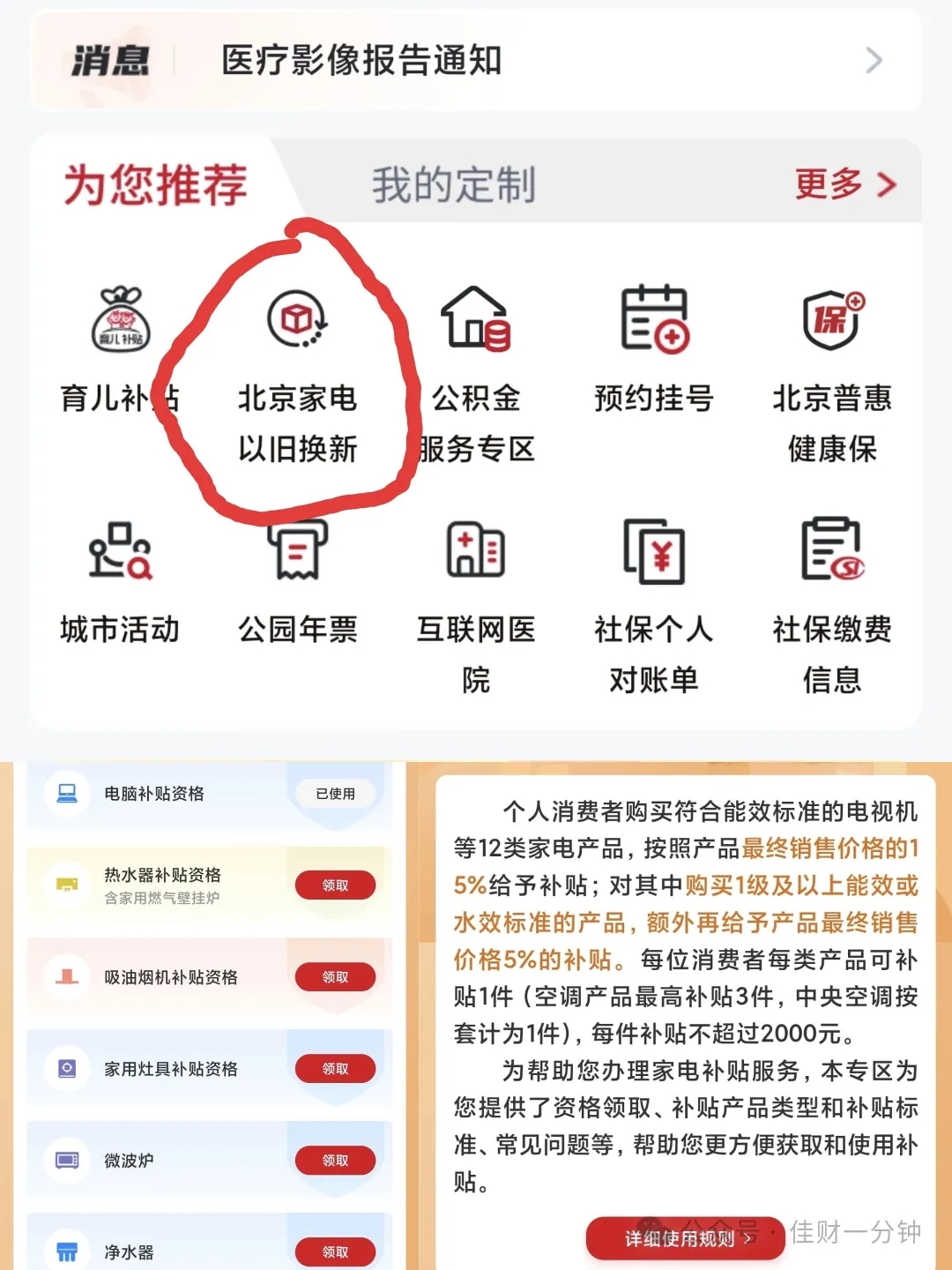This screenshot has width=952, height=1270.
Task: Open 详细使用规则 rules link
Action: [x=685, y=1238]
